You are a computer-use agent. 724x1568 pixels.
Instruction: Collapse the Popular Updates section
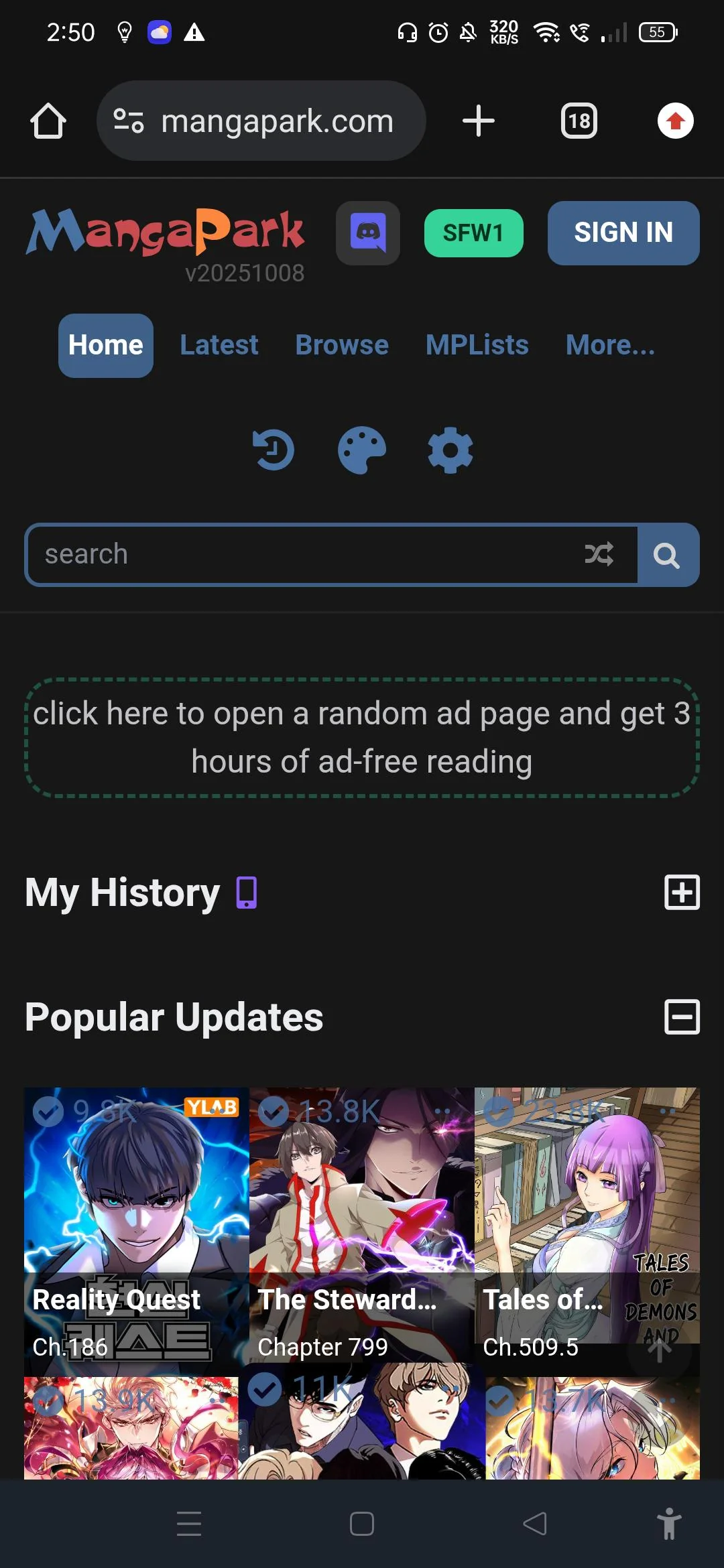click(x=682, y=1017)
